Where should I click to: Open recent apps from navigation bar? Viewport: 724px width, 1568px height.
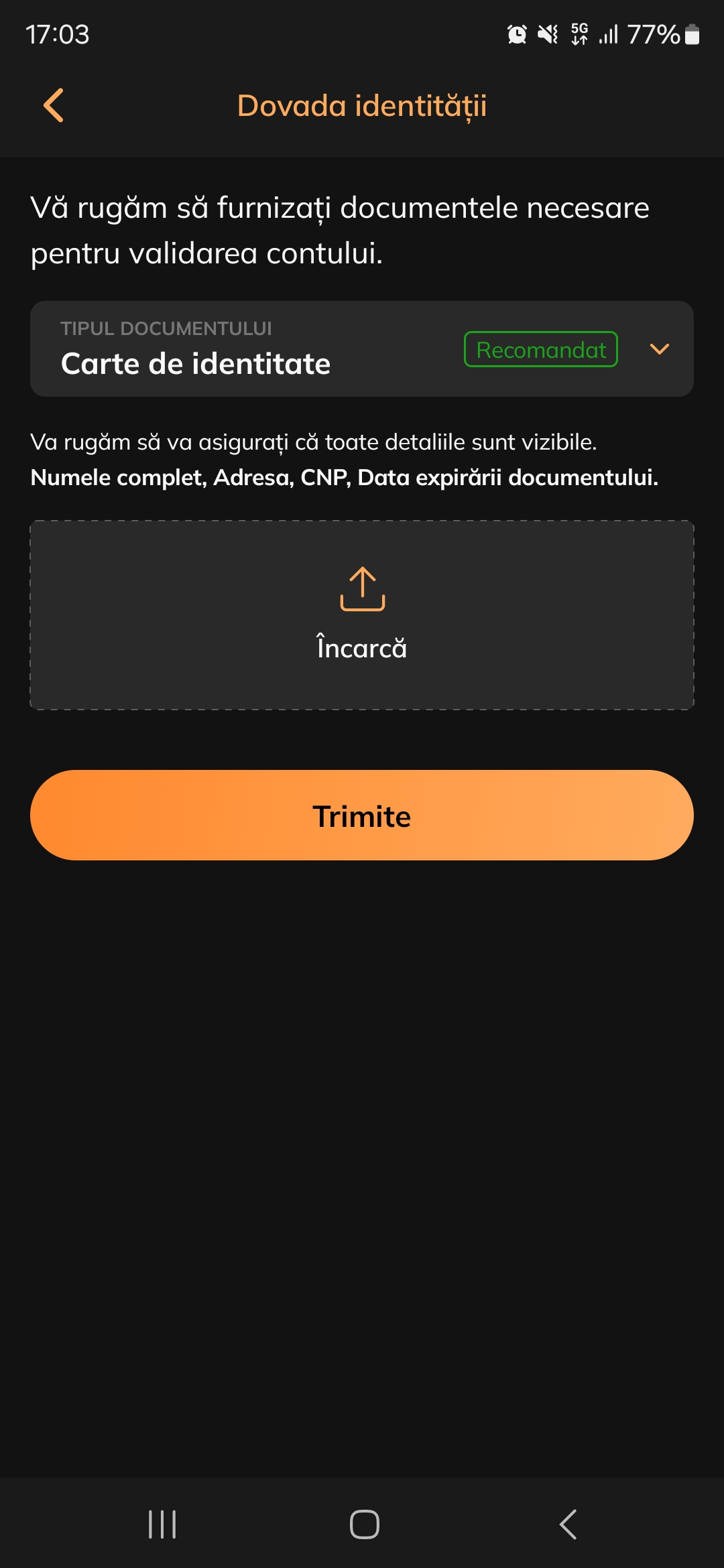pyautogui.click(x=162, y=1524)
